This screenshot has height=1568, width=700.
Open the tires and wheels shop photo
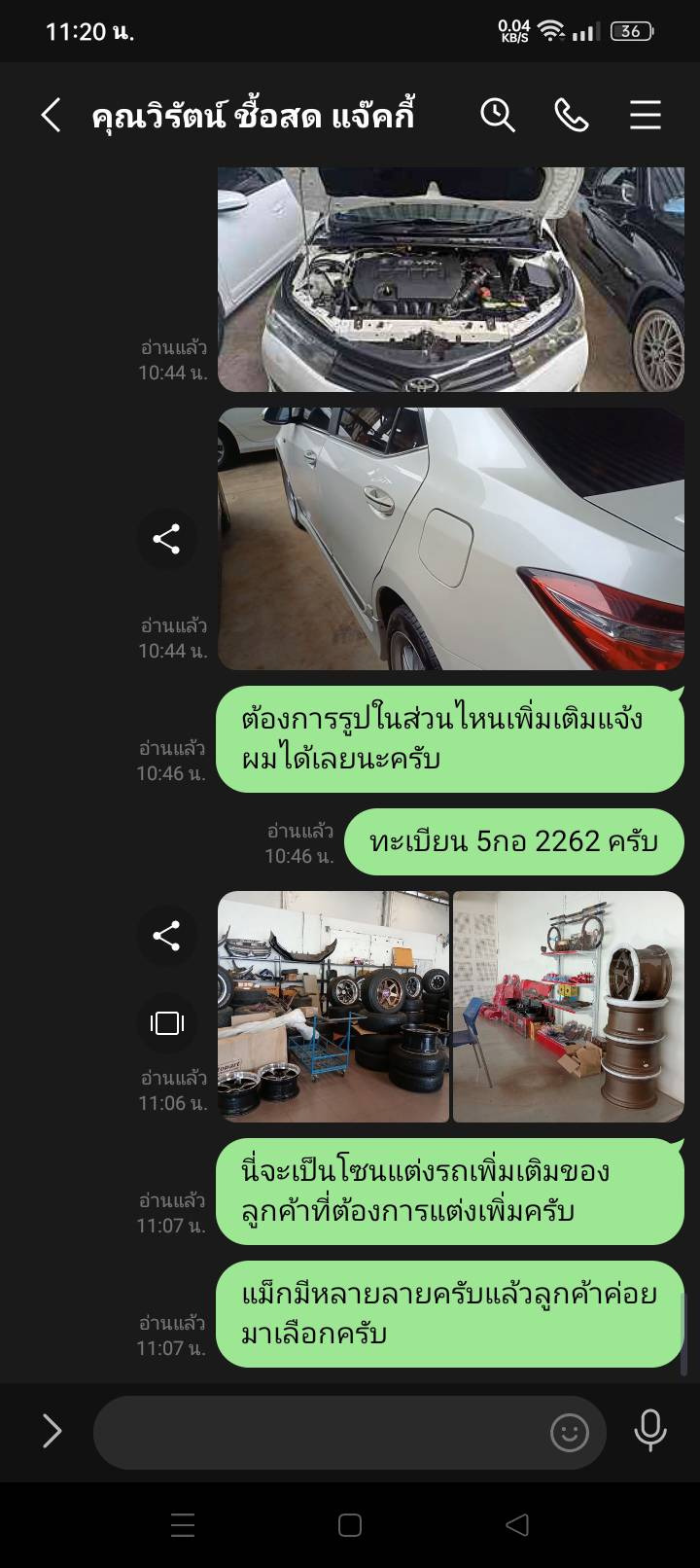pos(333,1006)
